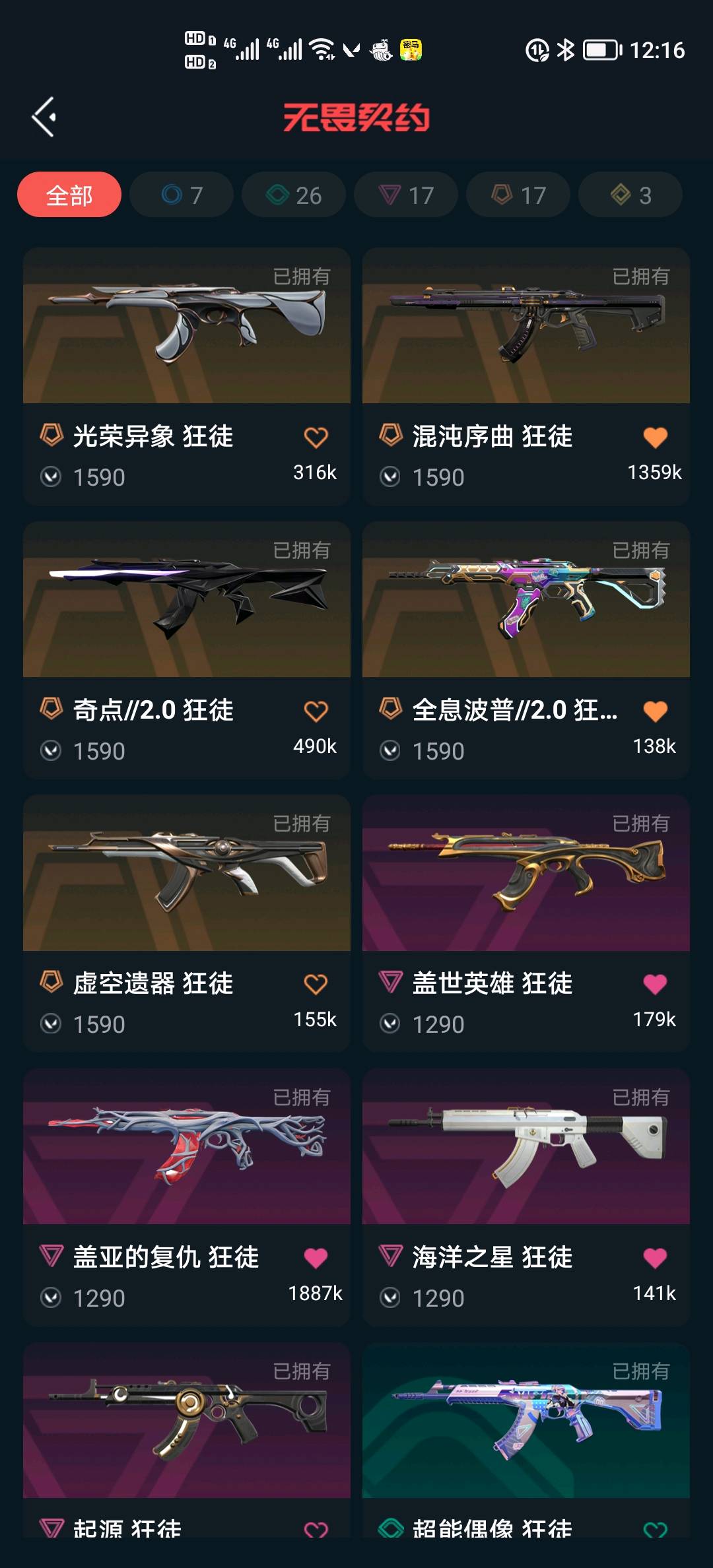Like the 光荣异象 狂徒 skin
This screenshot has width=713, height=1568.
coord(316,437)
